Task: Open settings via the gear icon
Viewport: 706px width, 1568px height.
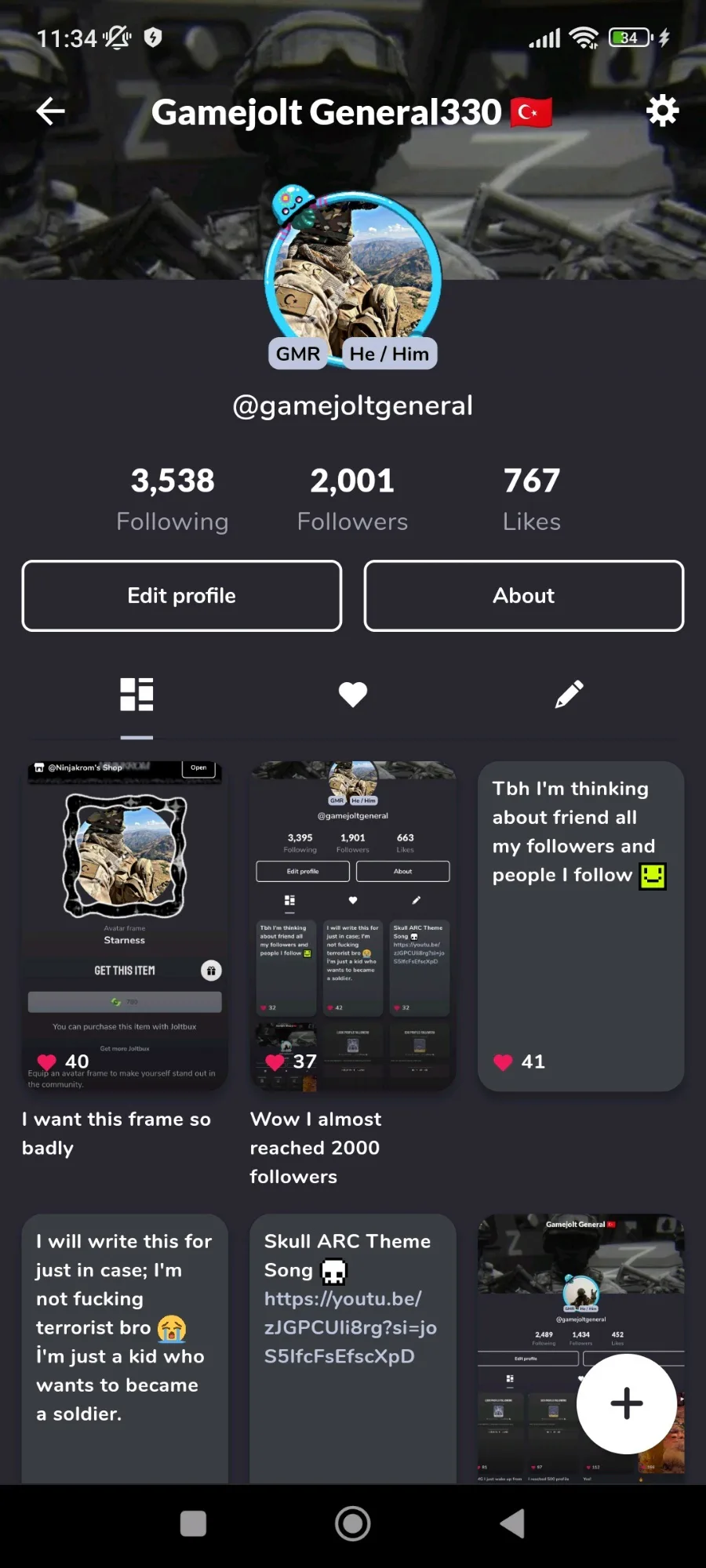Action: 662,111
